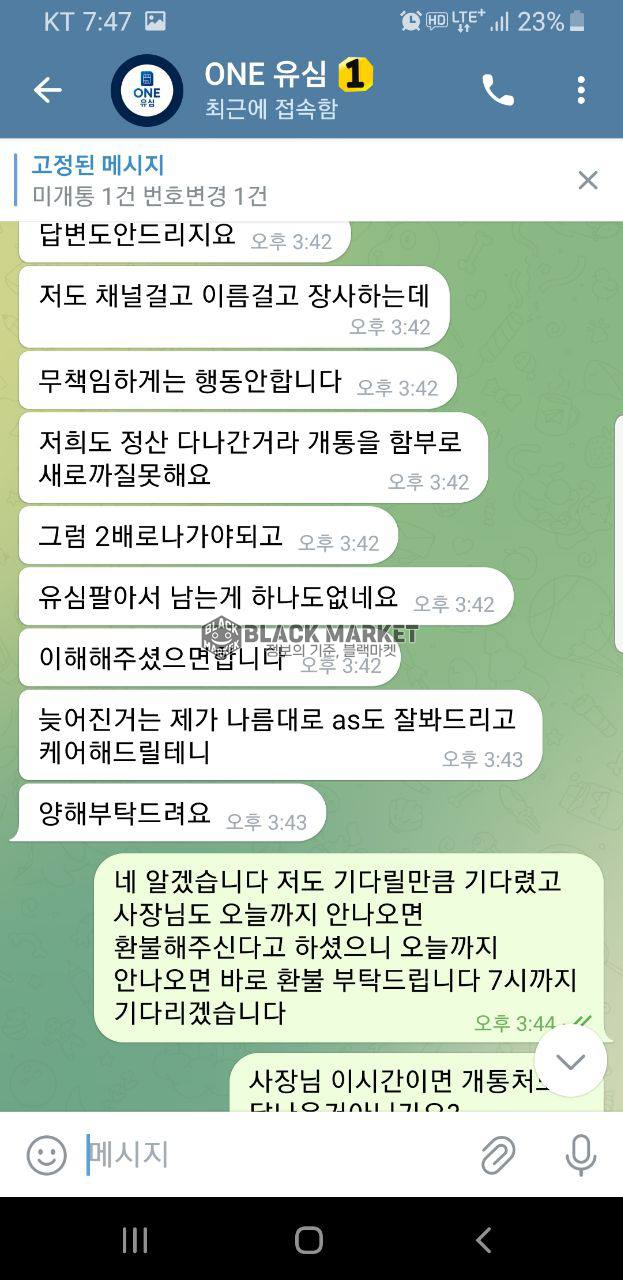Attach a file with the paperclip
623x1280 pixels.
tap(497, 1155)
